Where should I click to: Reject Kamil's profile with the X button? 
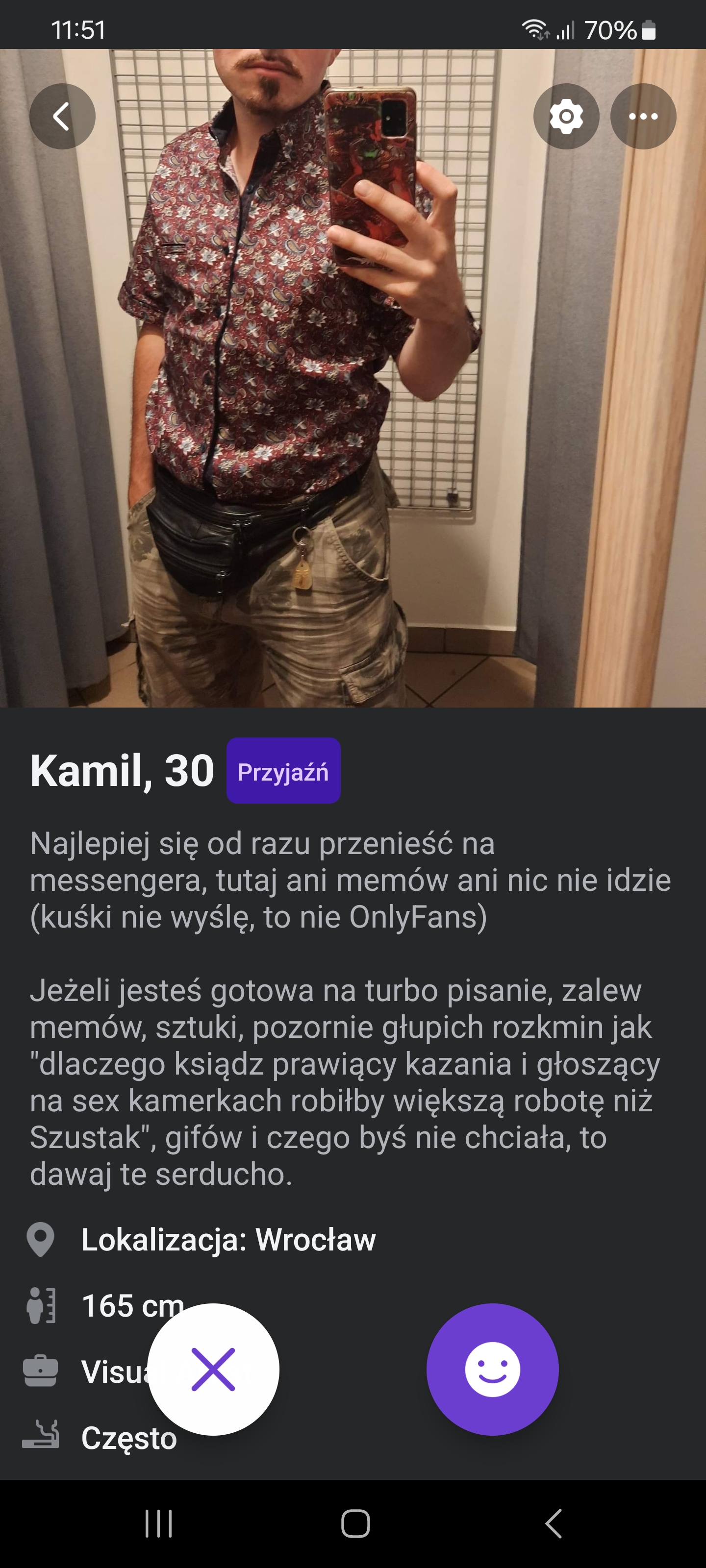[x=213, y=1370]
